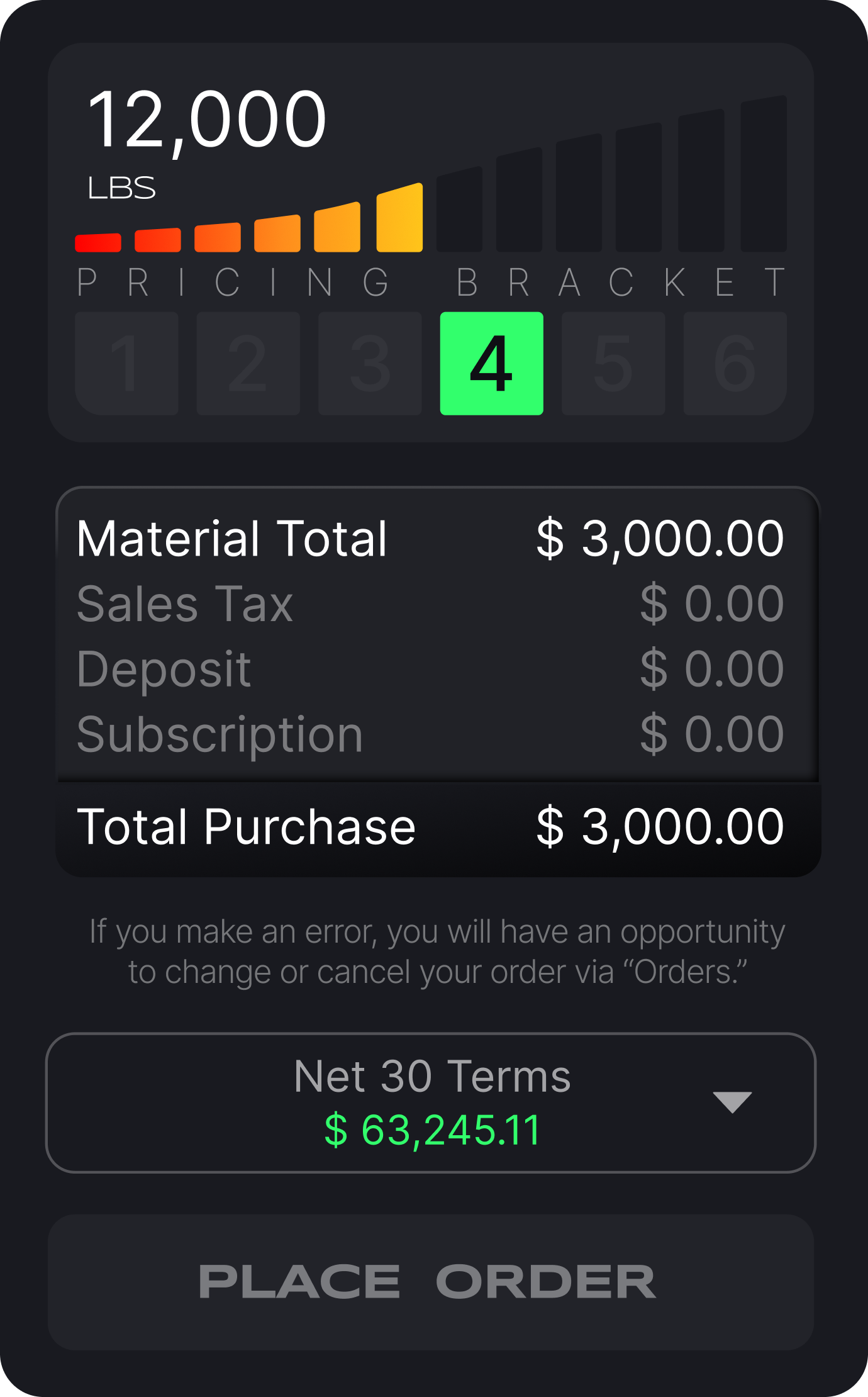Click the shortest red bar in the chart
This screenshot has height=1397, width=868.
[x=97, y=240]
